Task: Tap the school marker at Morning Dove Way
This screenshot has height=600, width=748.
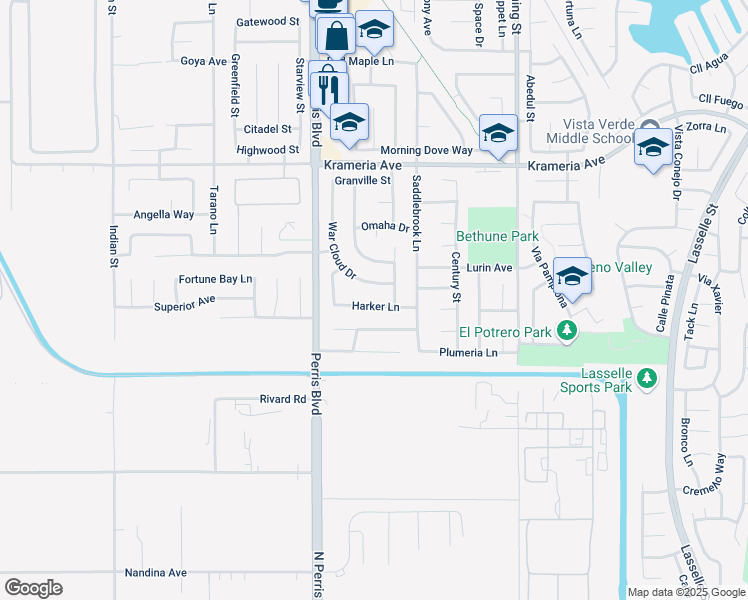Action: pos(498,134)
